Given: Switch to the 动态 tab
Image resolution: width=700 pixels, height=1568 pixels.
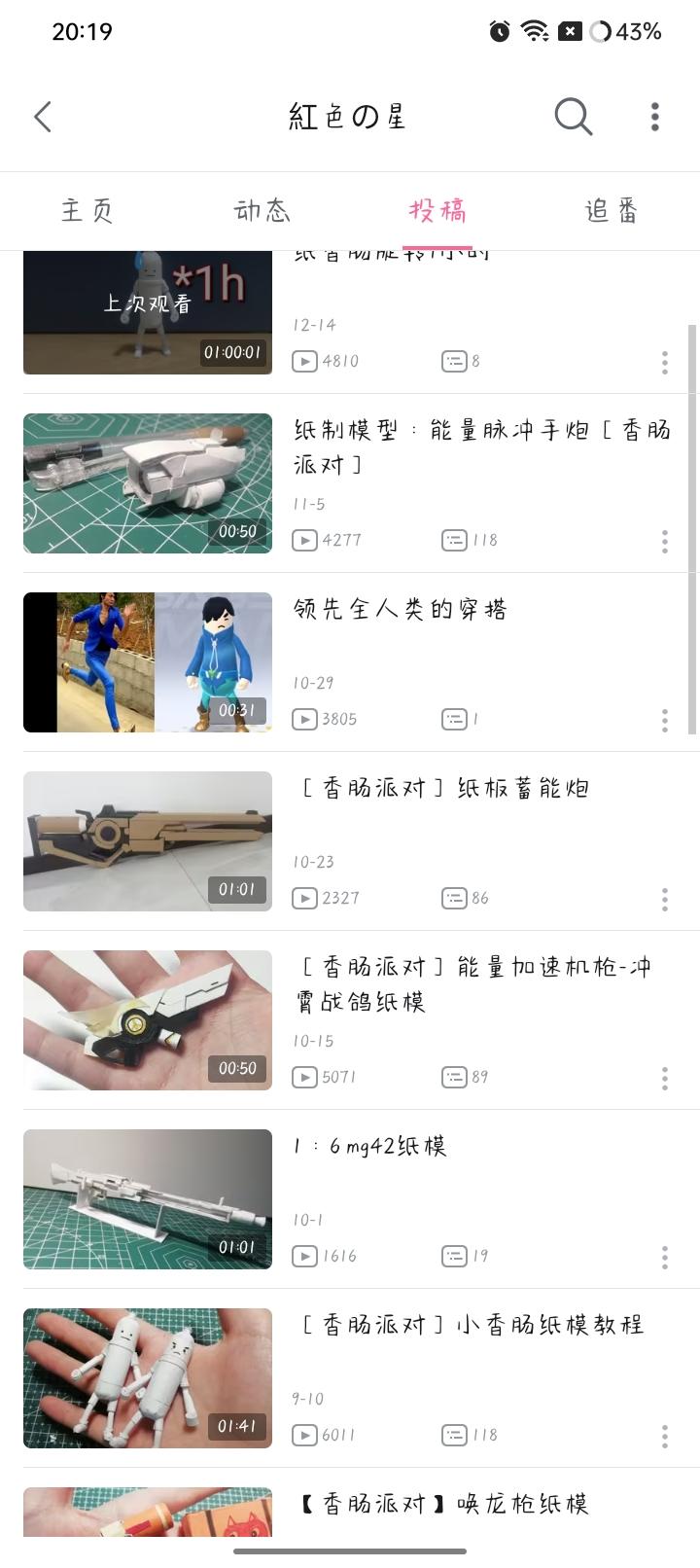Looking at the screenshot, I should click(262, 210).
